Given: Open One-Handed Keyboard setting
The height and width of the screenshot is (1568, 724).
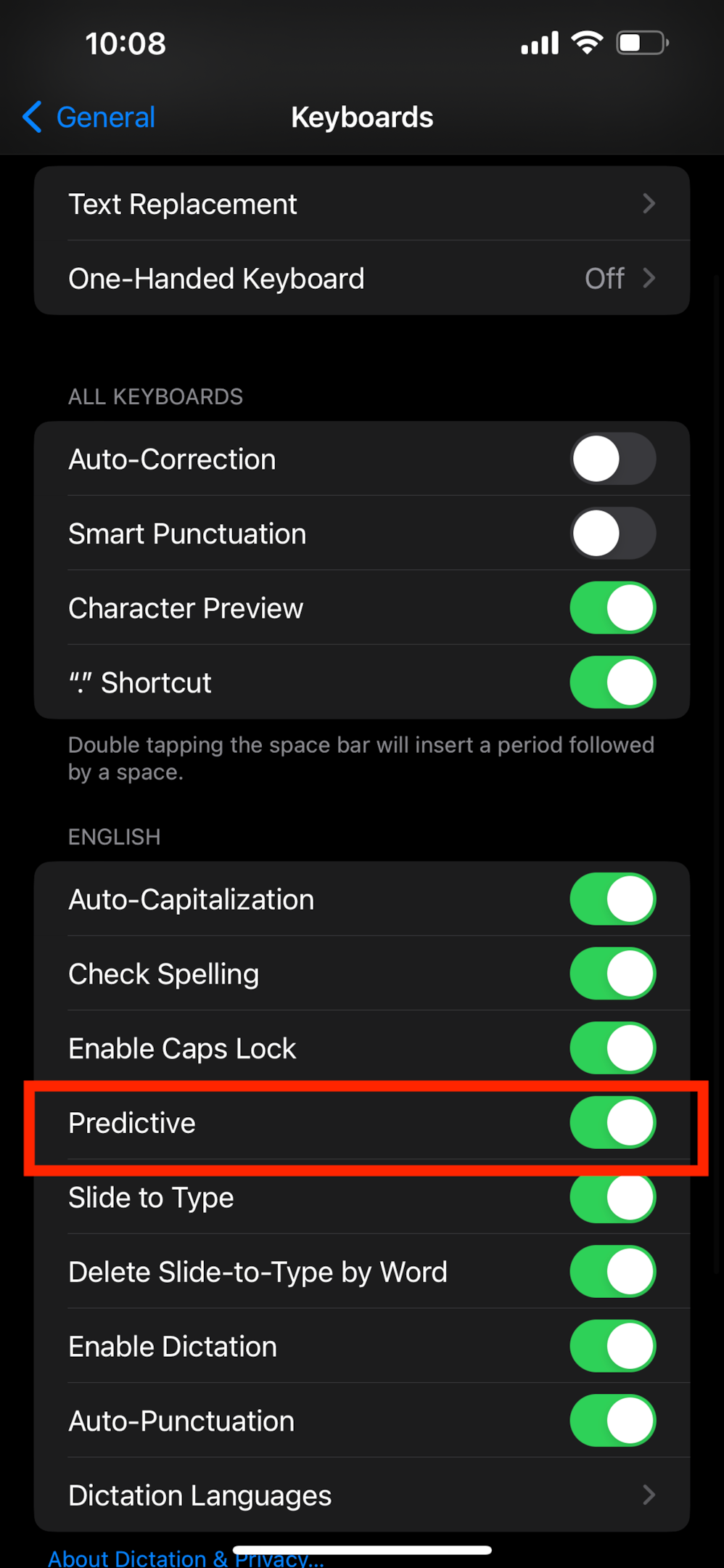Looking at the screenshot, I should pyautogui.click(x=362, y=279).
